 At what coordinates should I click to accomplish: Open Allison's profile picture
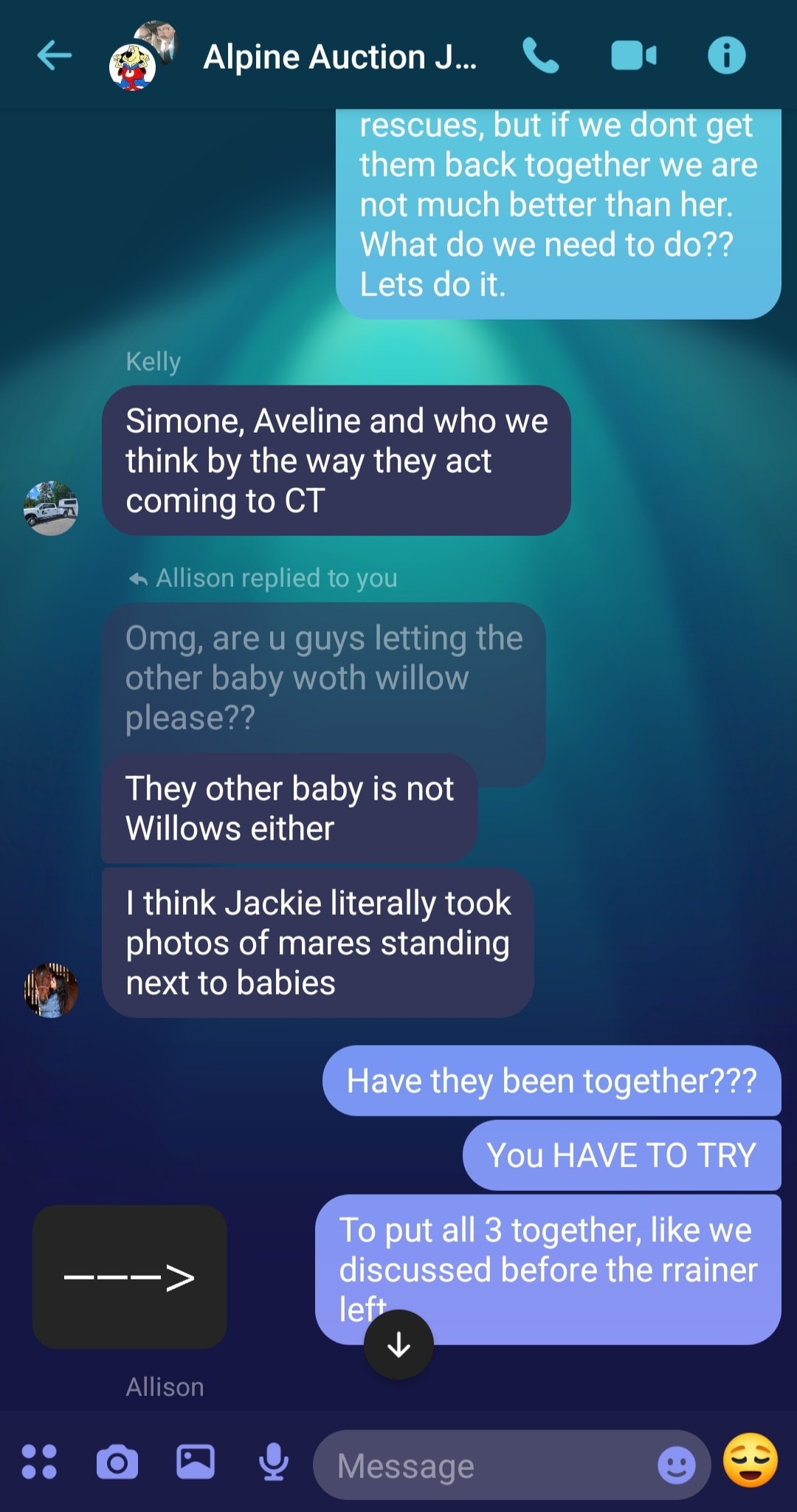pyautogui.click(x=51, y=990)
